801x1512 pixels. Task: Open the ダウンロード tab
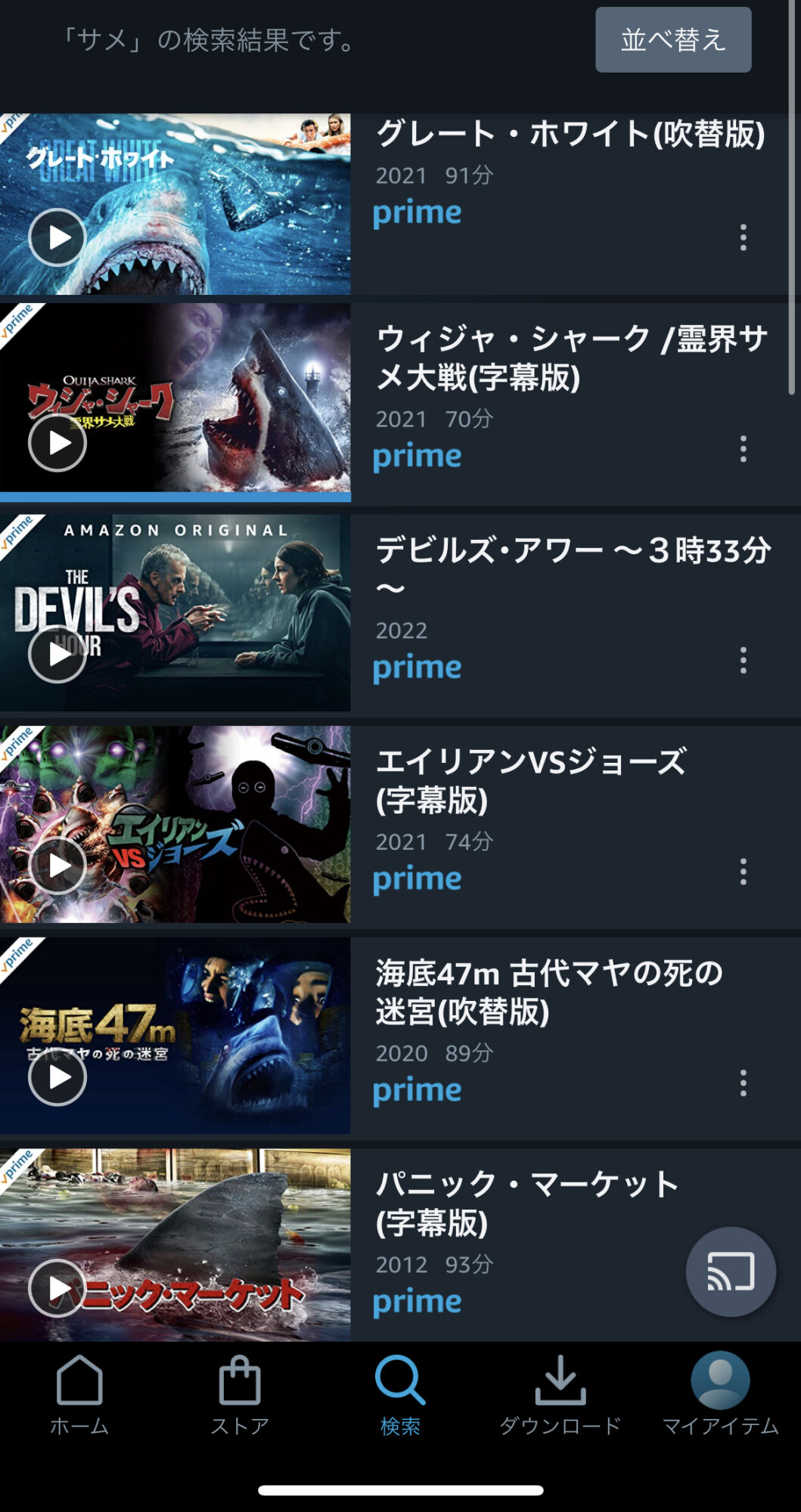pyautogui.click(x=560, y=1396)
